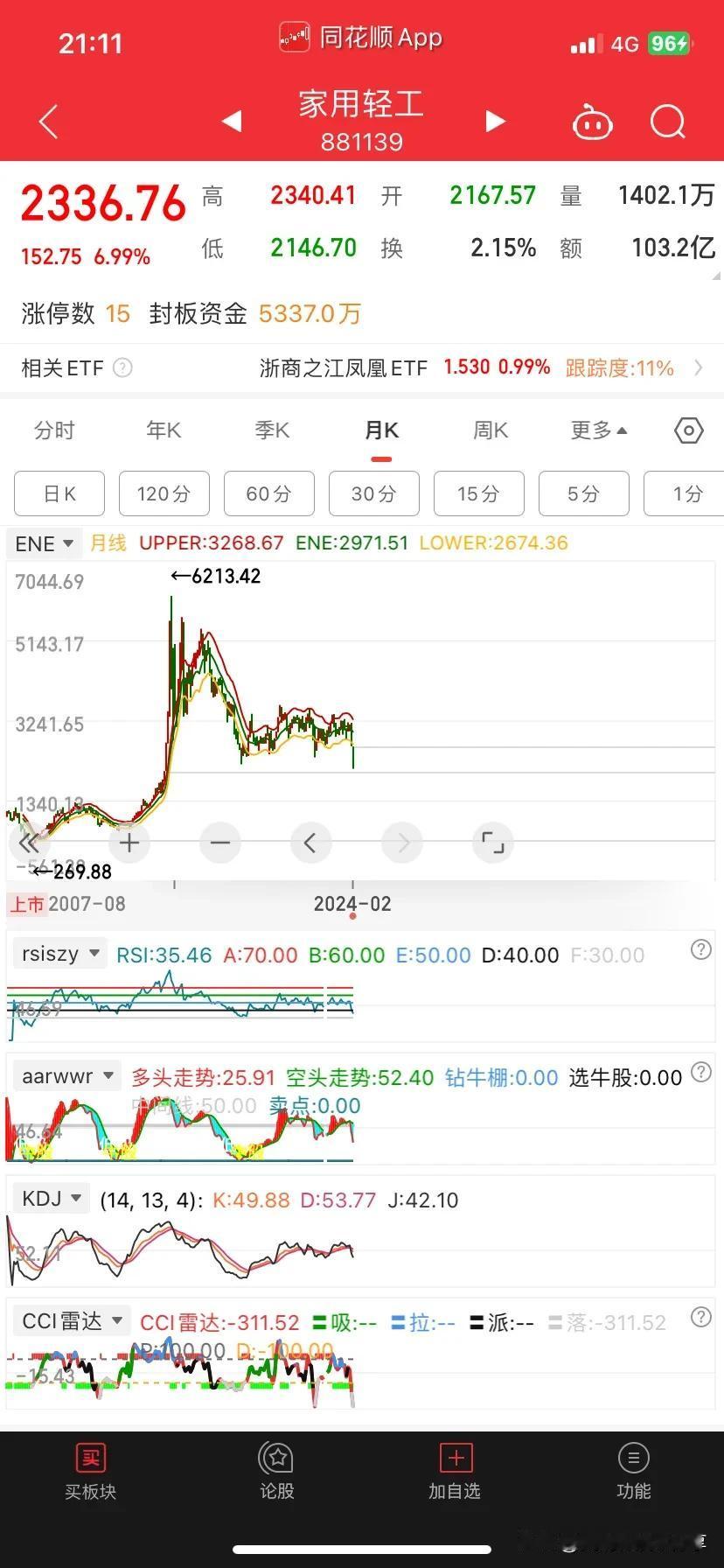The height and width of the screenshot is (1568, 724).
Task: Open the 论股 discussion tab
Action: [x=276, y=1472]
